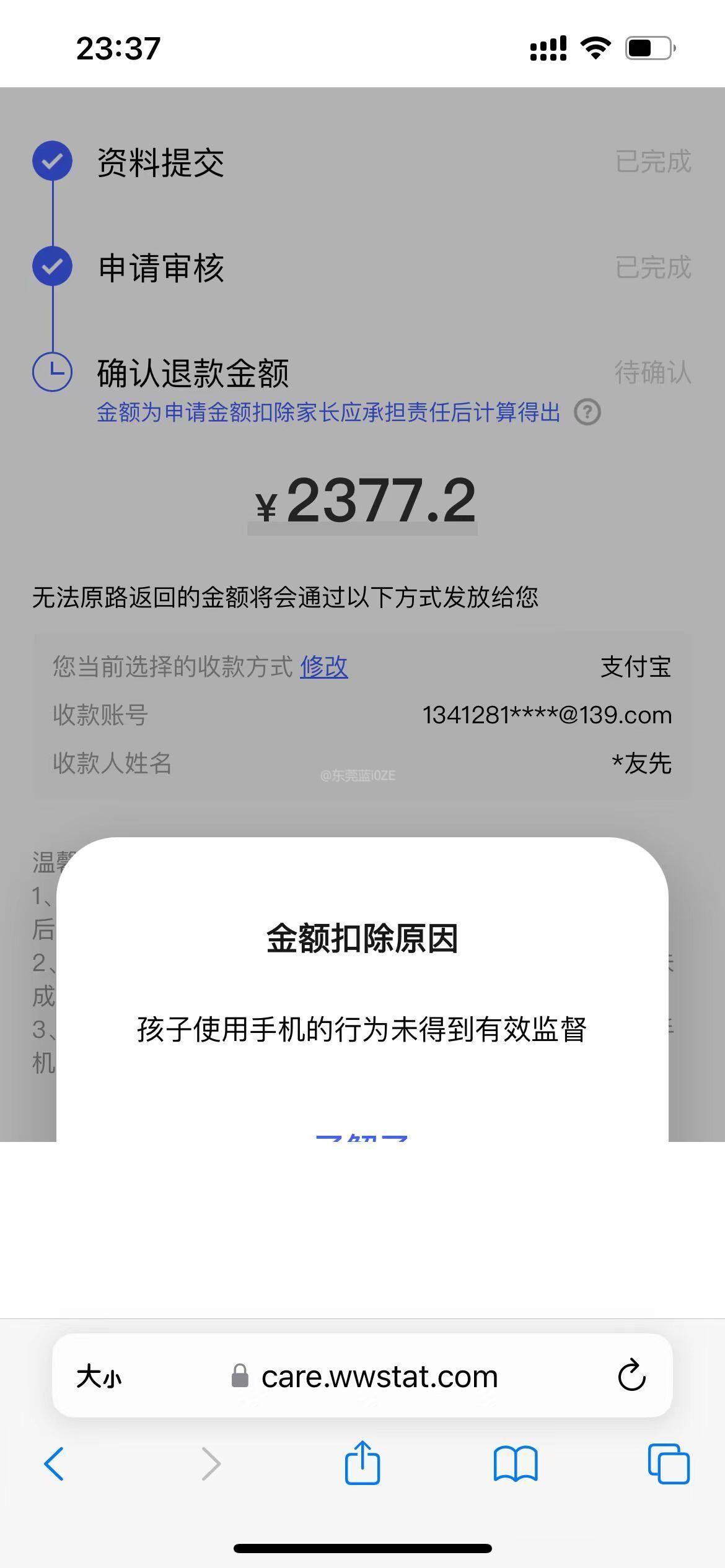Reload the page
The image size is (725, 1568).
coord(631,1376)
